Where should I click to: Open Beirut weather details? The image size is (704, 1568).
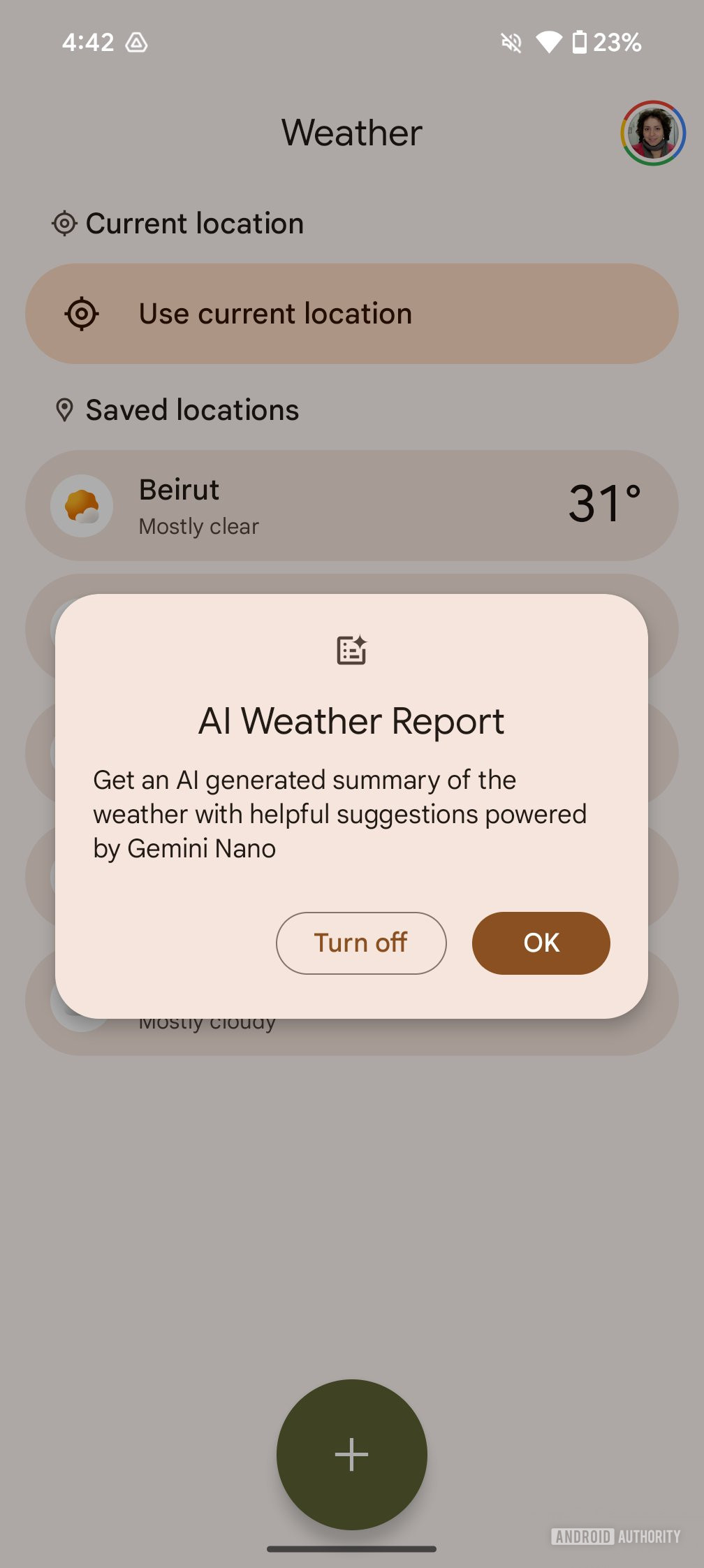(x=351, y=505)
